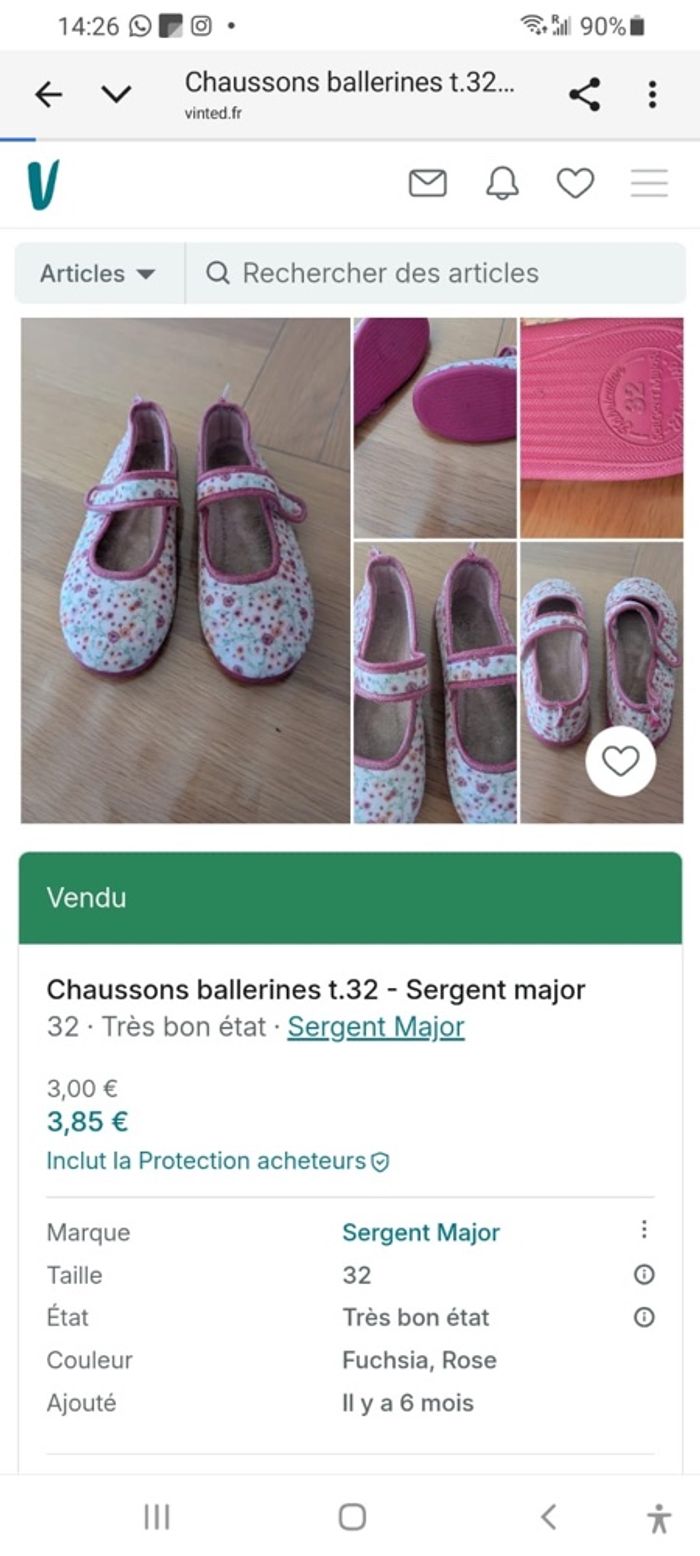Open the browser overflow menu
Viewport: 700px width, 1556px height.
point(652,94)
